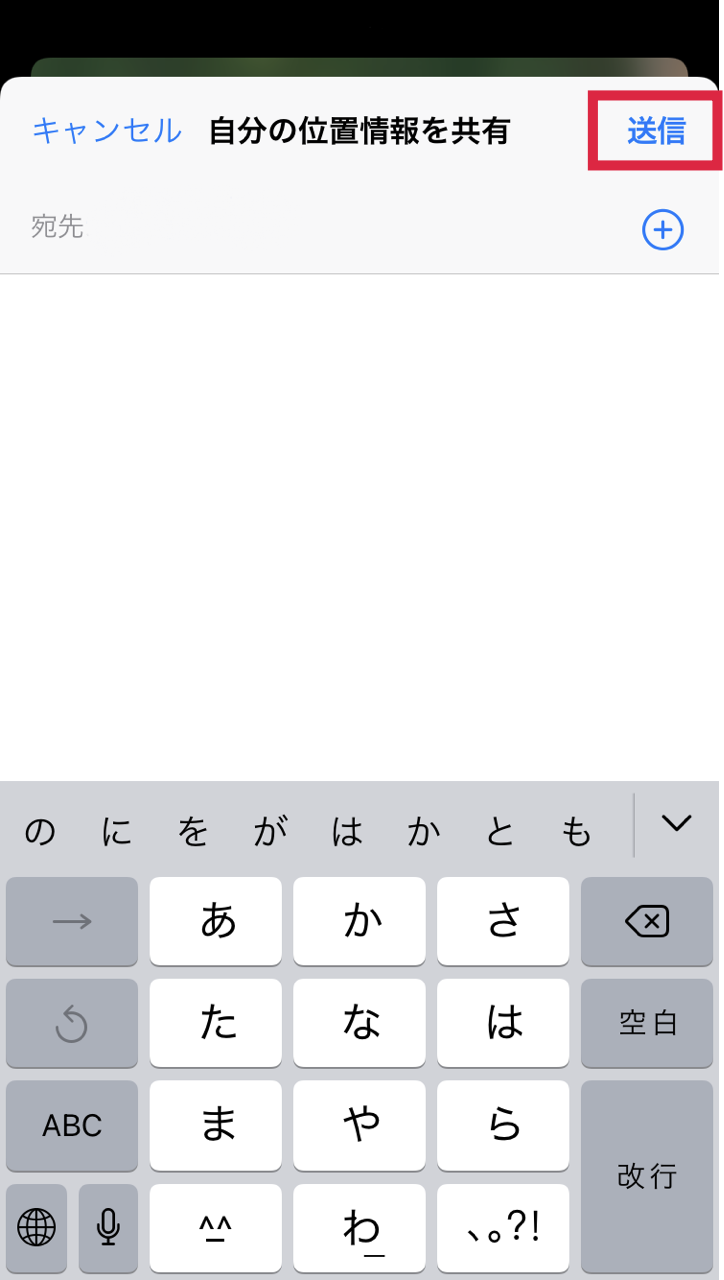724x1280 pixels.
Task: Switch keyboard to ABC mode
Action: 72,1125
